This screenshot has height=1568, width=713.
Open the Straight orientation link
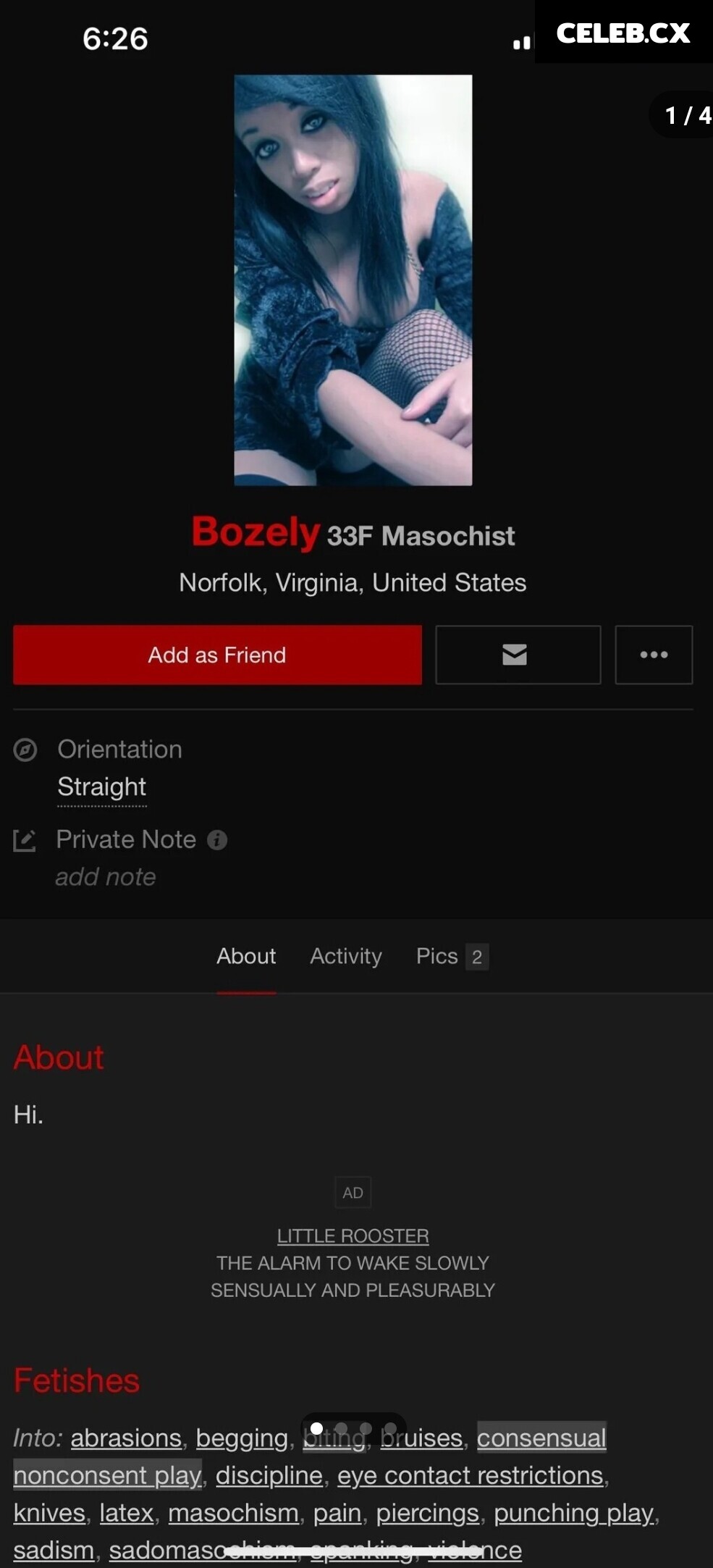pyautogui.click(x=102, y=787)
